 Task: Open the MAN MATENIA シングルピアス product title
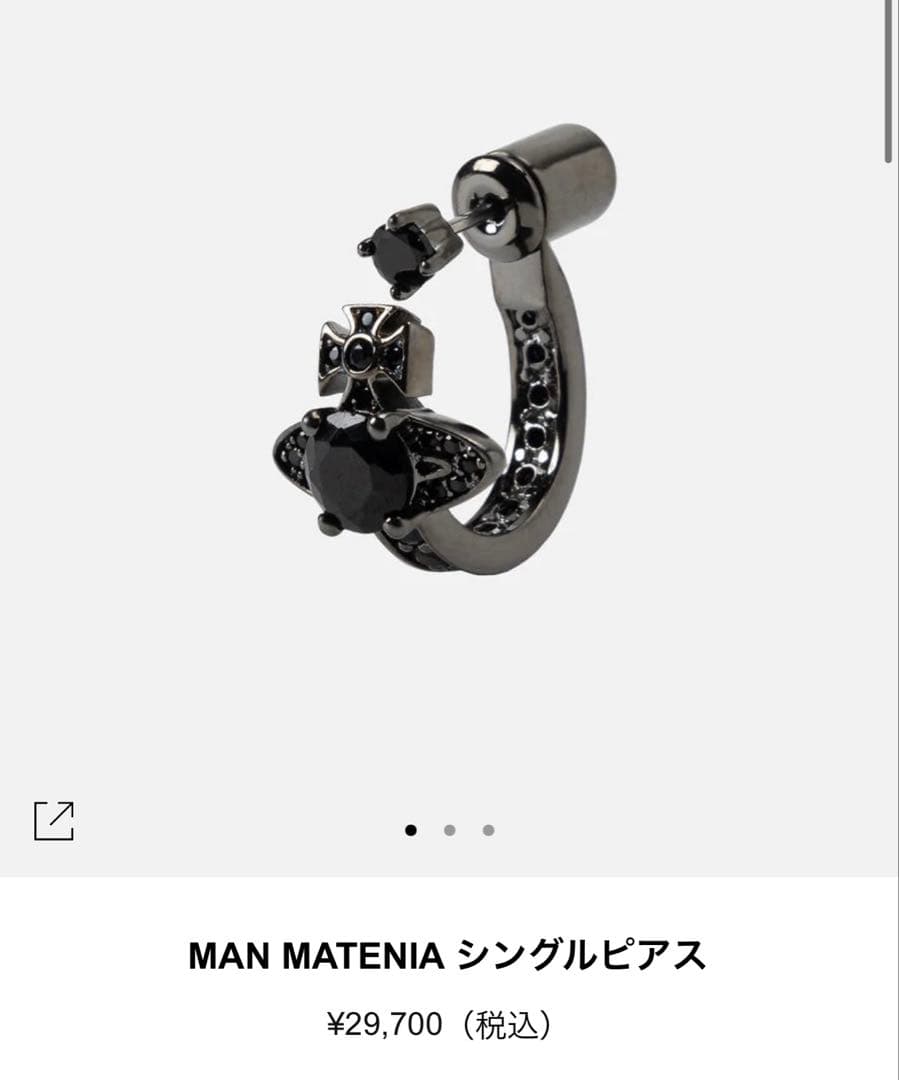coord(449,954)
